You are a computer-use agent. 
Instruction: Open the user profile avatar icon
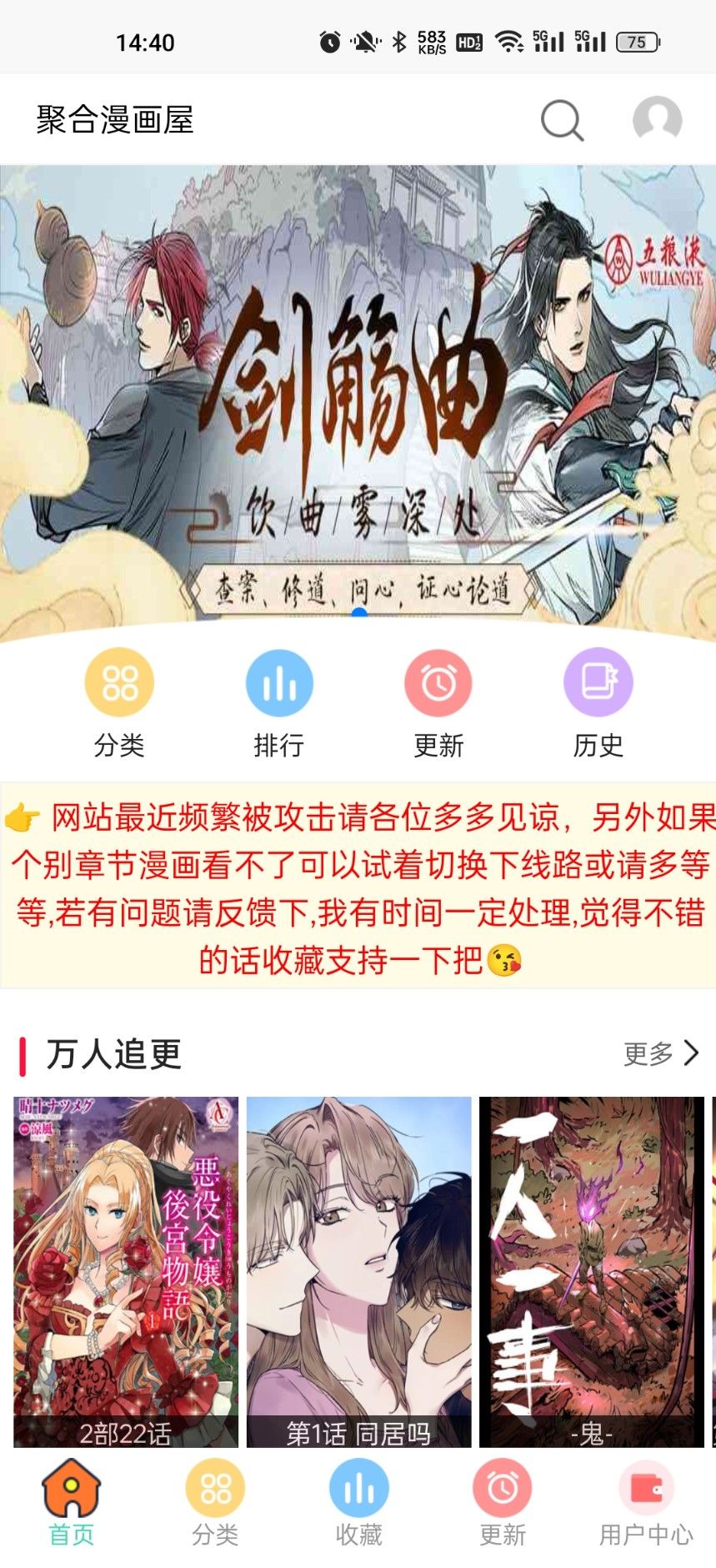[655, 120]
